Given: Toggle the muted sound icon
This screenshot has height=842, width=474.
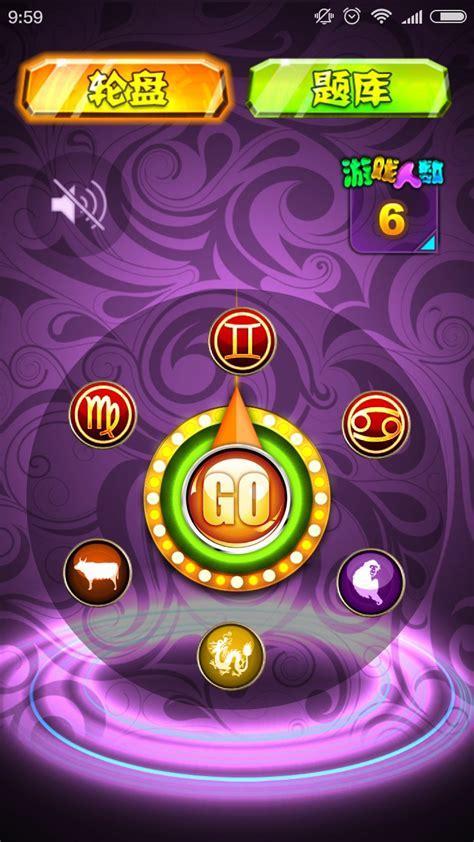Looking at the screenshot, I should coord(79,204).
